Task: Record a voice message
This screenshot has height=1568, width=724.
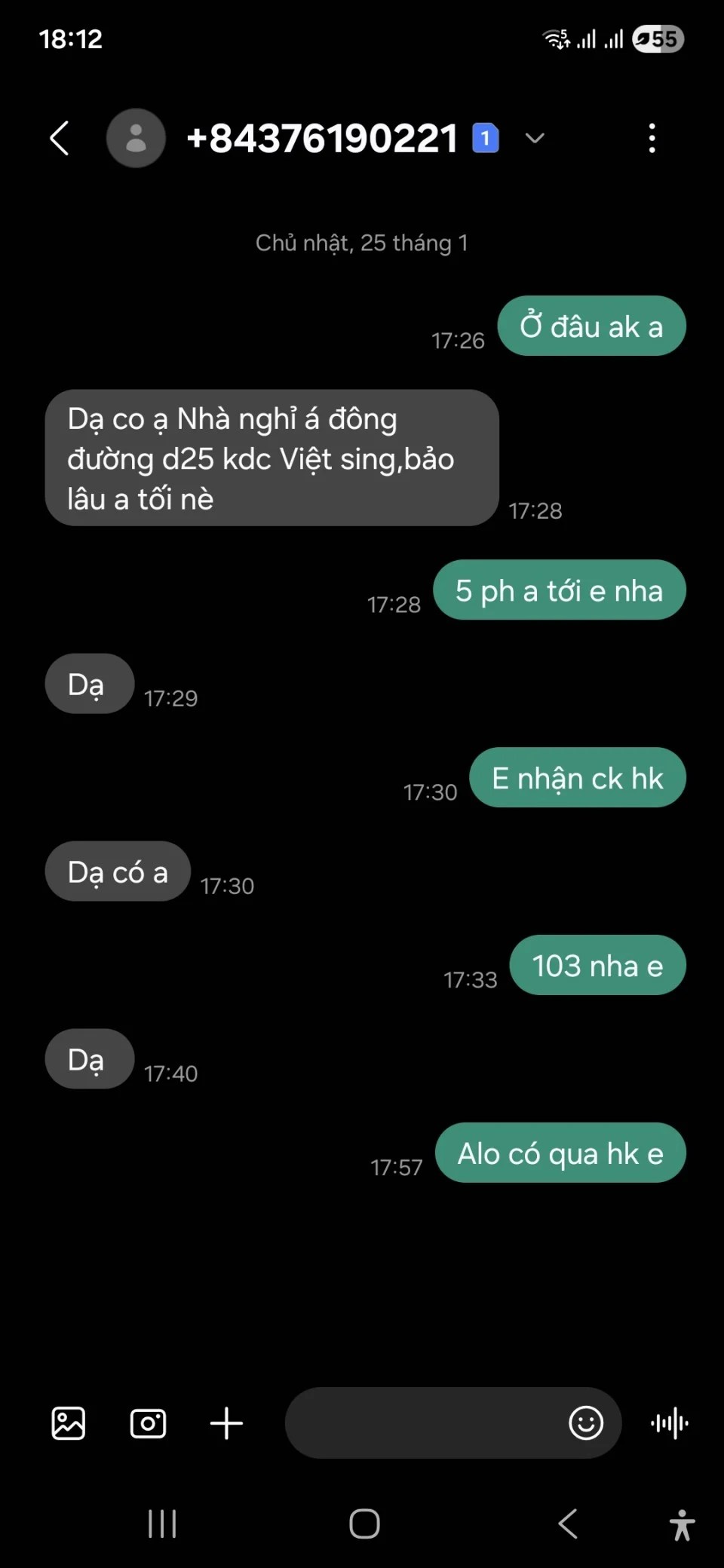Action: point(670,1423)
